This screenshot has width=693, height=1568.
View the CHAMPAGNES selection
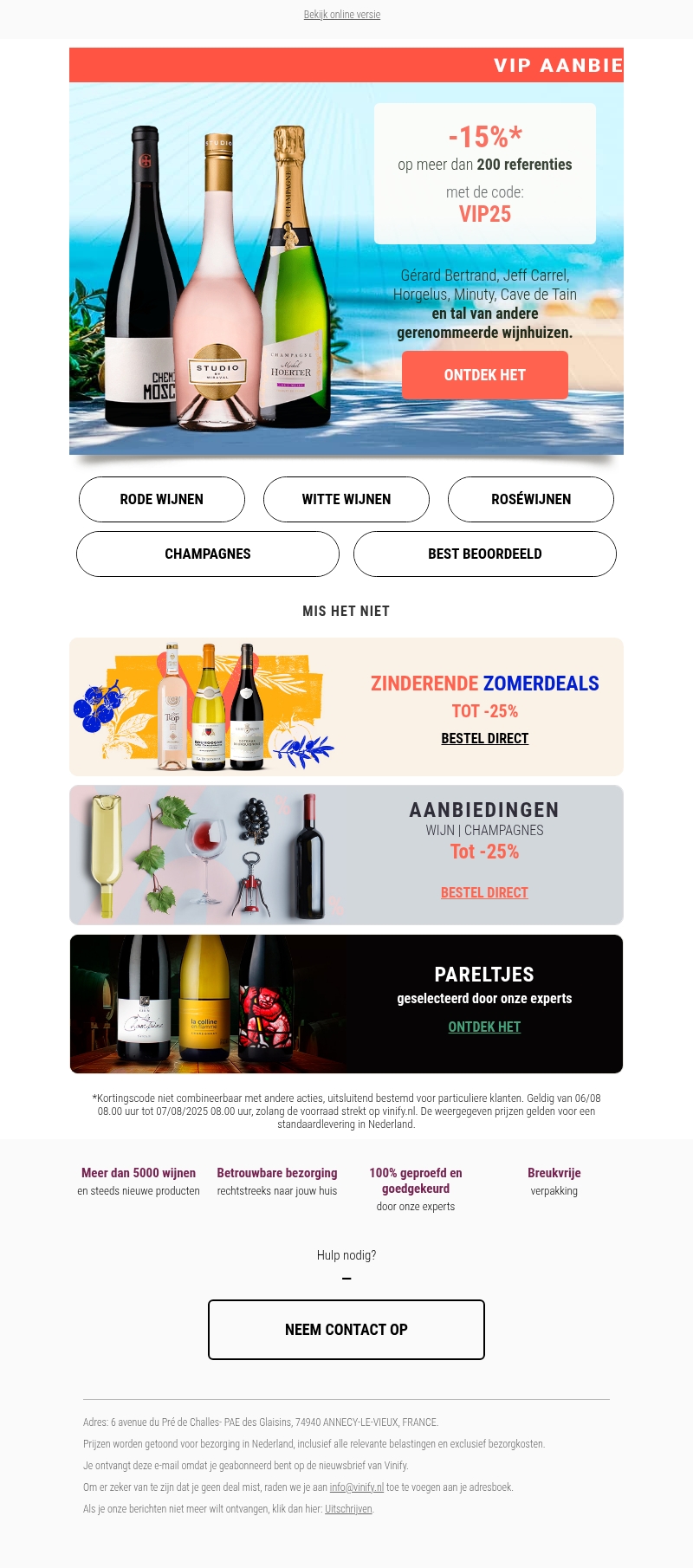pos(208,554)
